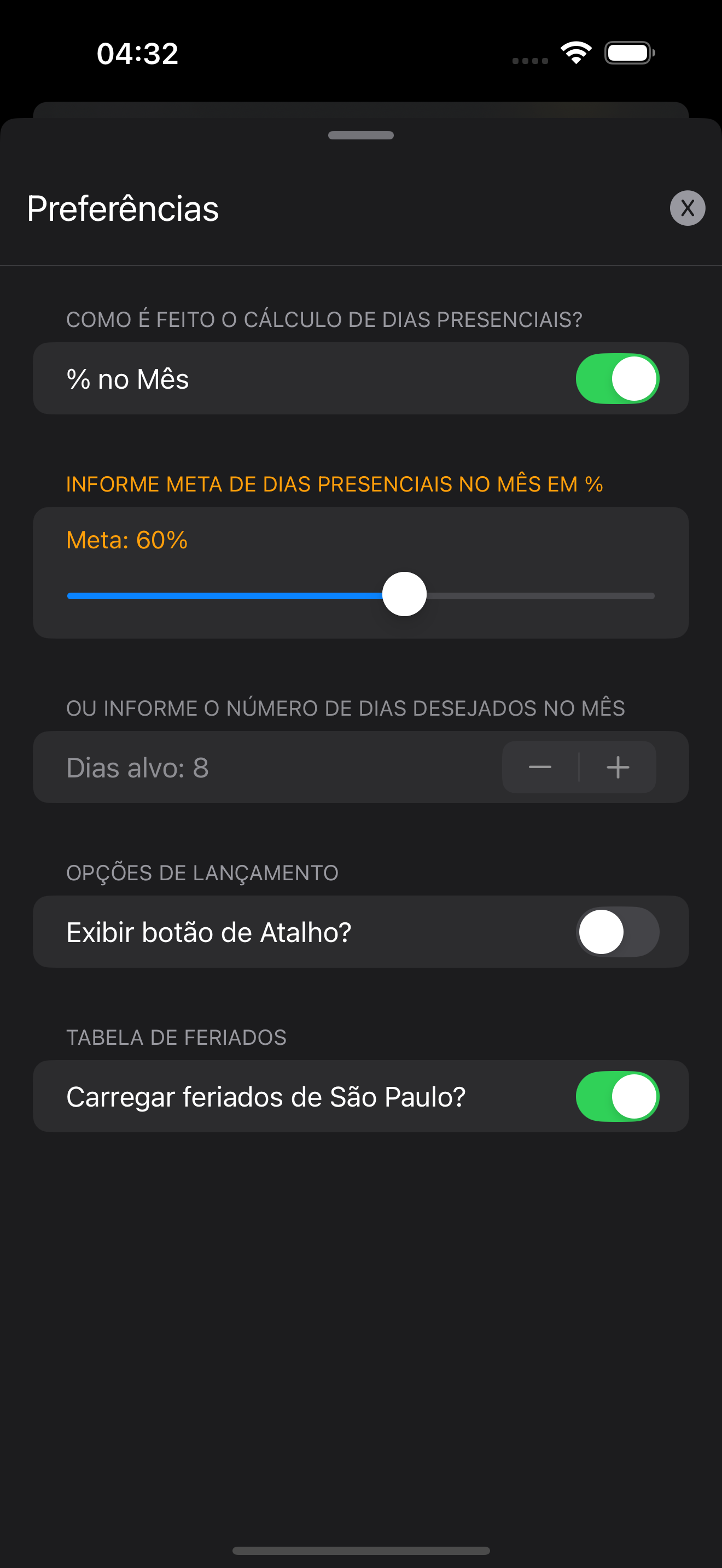Disable Carregar feriados de São Paulo
The height and width of the screenshot is (1568, 722).
click(x=616, y=1096)
